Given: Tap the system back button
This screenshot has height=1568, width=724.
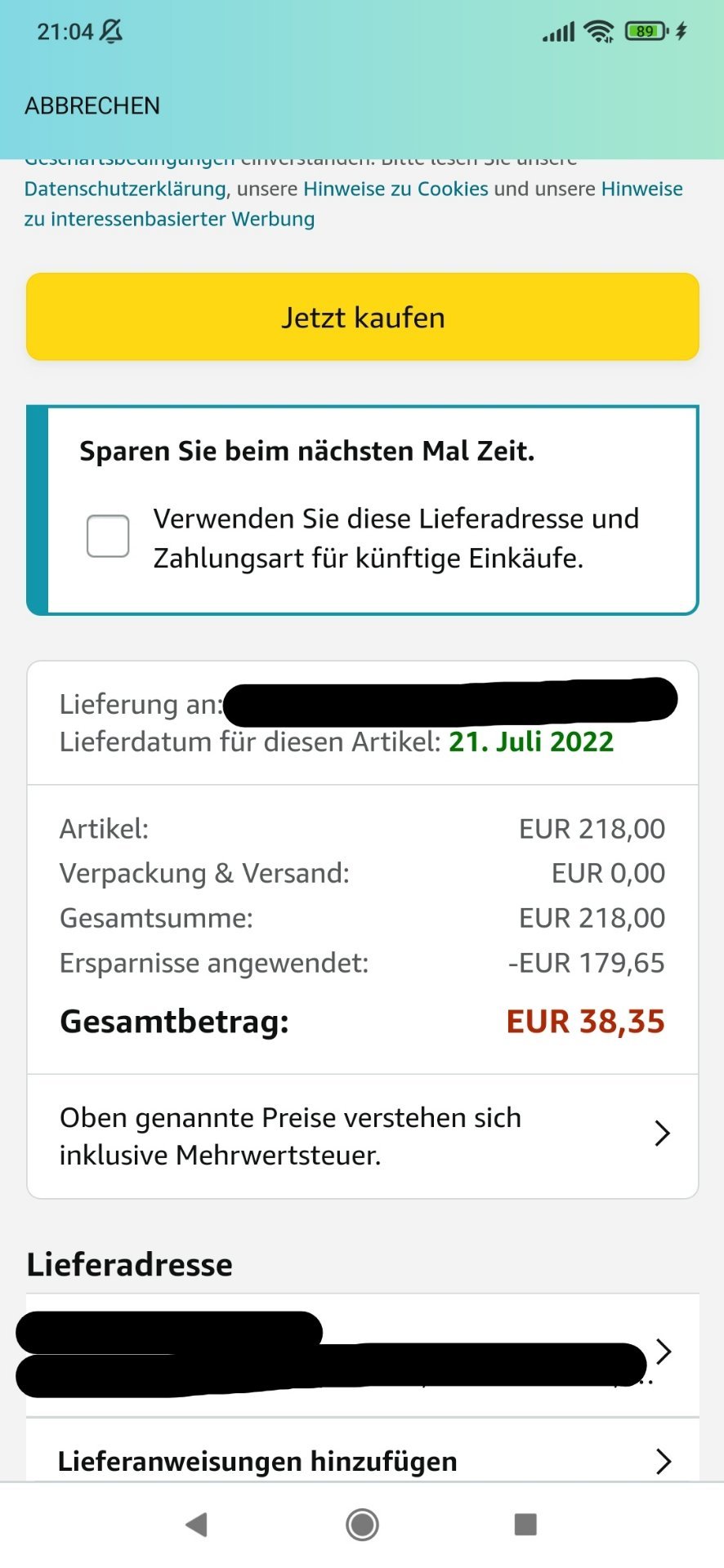Looking at the screenshot, I should click(x=196, y=1524).
